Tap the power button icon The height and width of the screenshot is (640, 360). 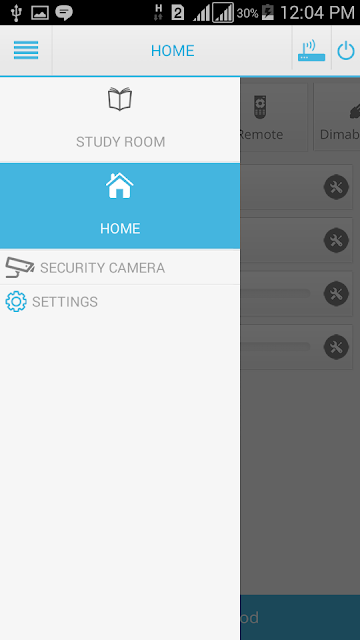point(346,51)
